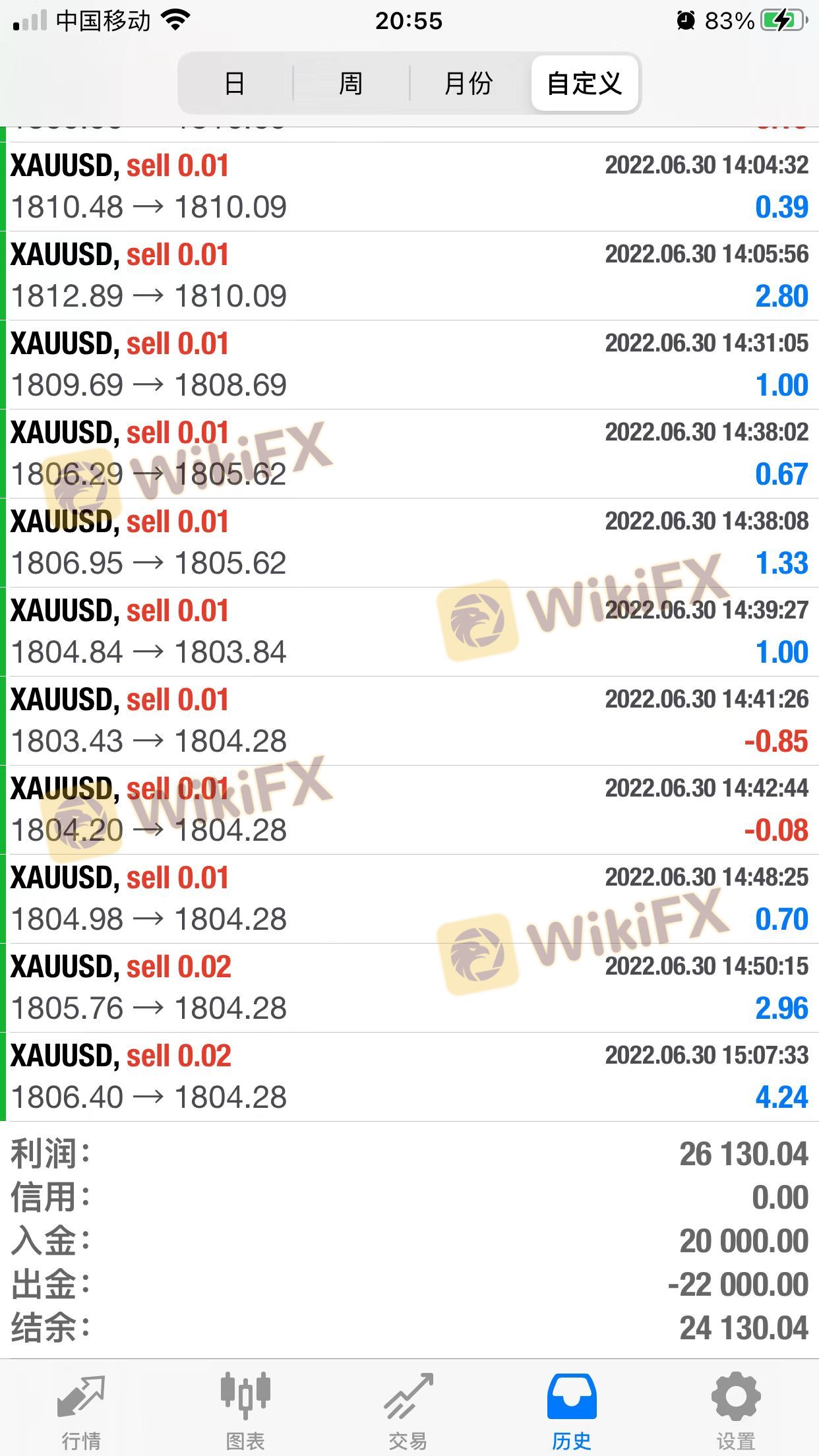819x1456 pixels.
Task: Select the 周 (week) period
Action: point(351,84)
